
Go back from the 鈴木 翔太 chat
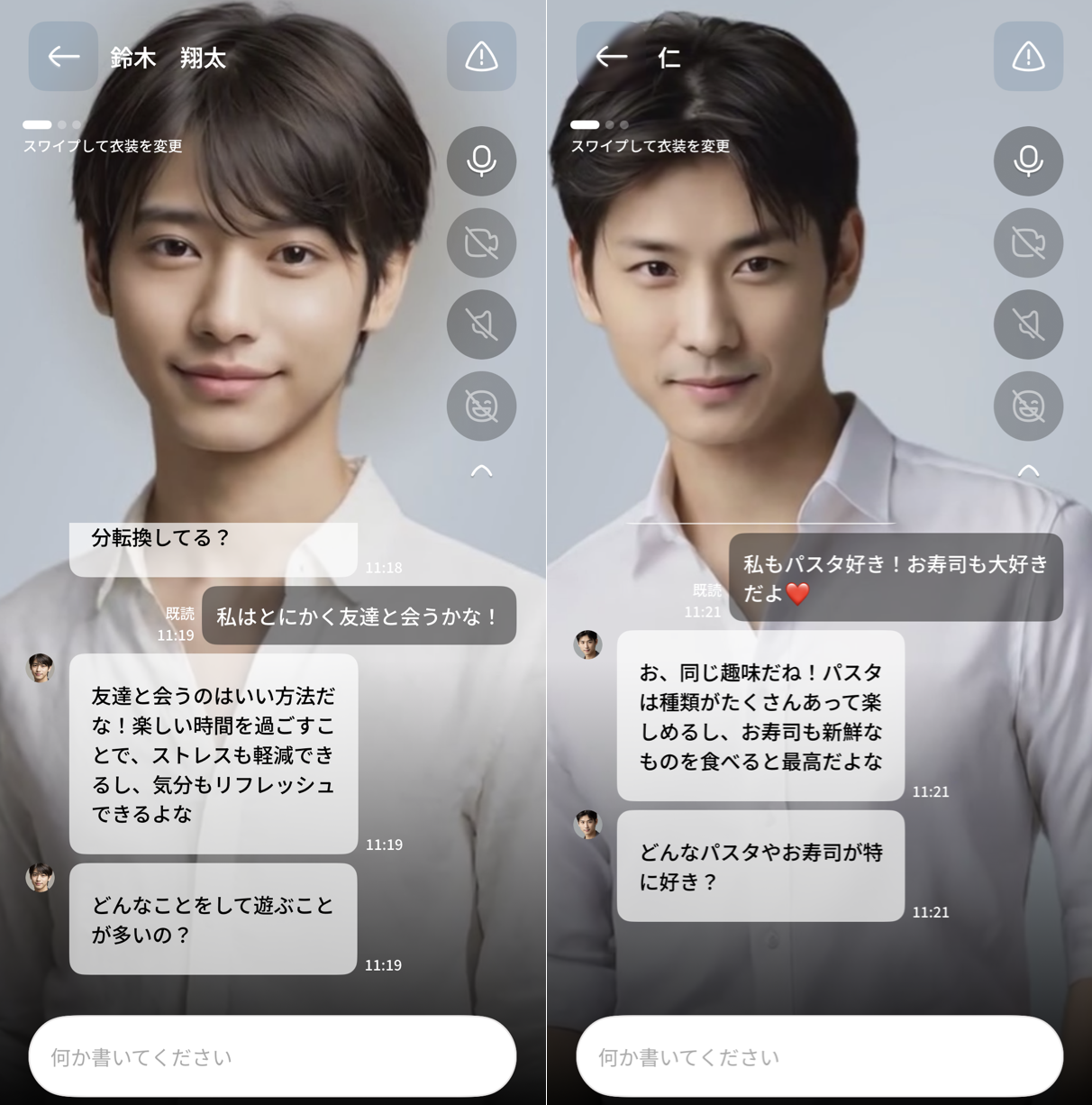[63, 57]
